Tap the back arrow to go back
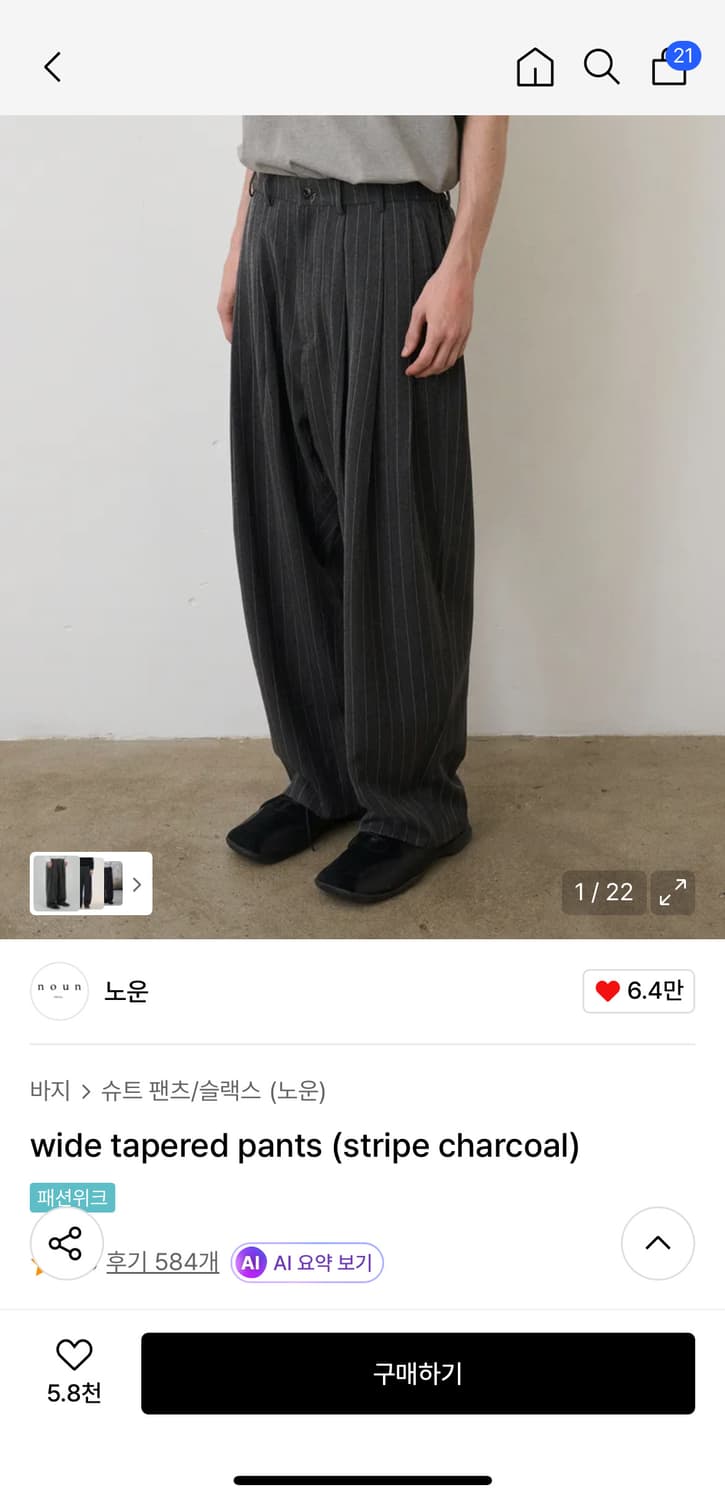The image size is (725, 1500). pyautogui.click(x=52, y=67)
